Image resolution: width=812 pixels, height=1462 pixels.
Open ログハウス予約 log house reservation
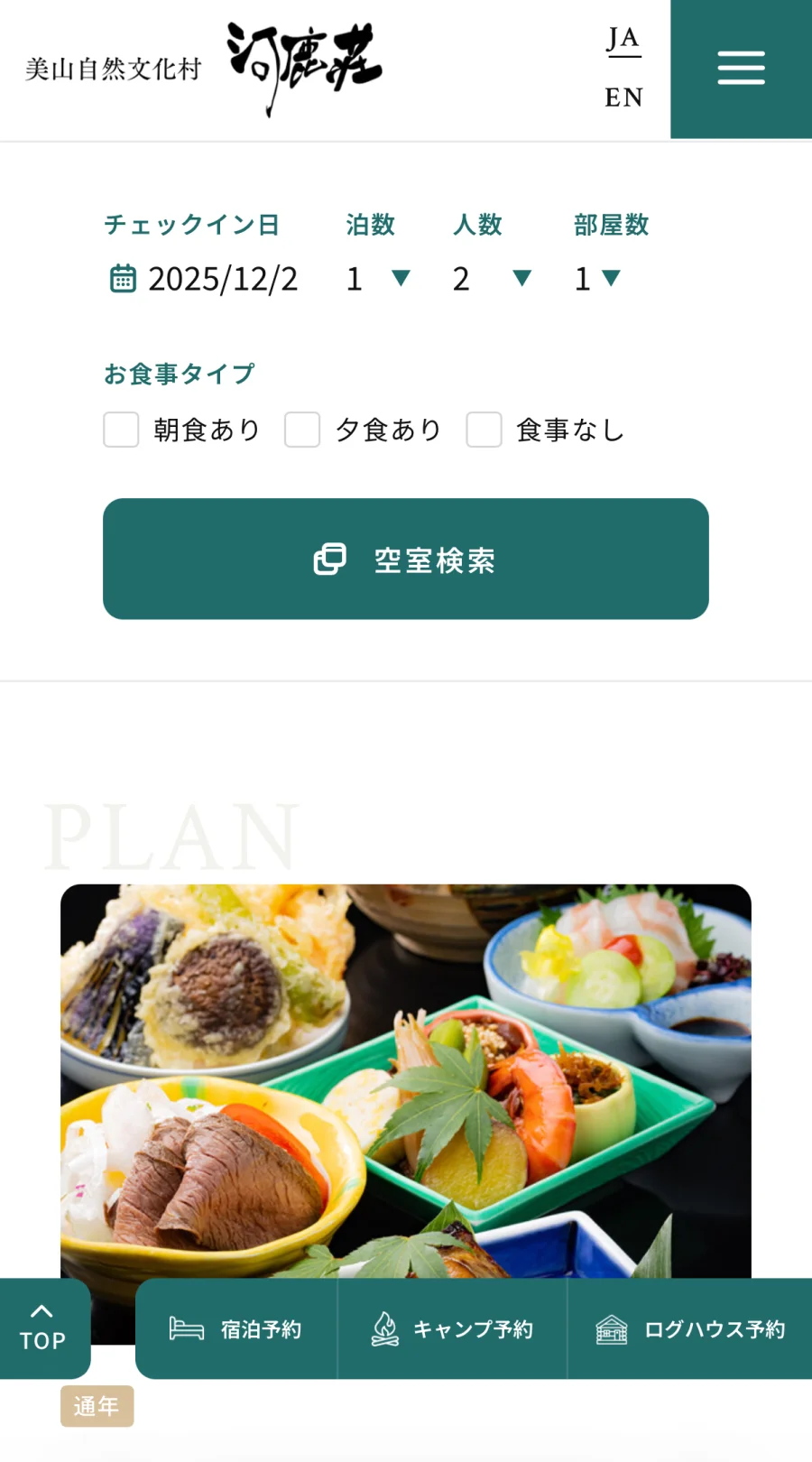point(690,1329)
